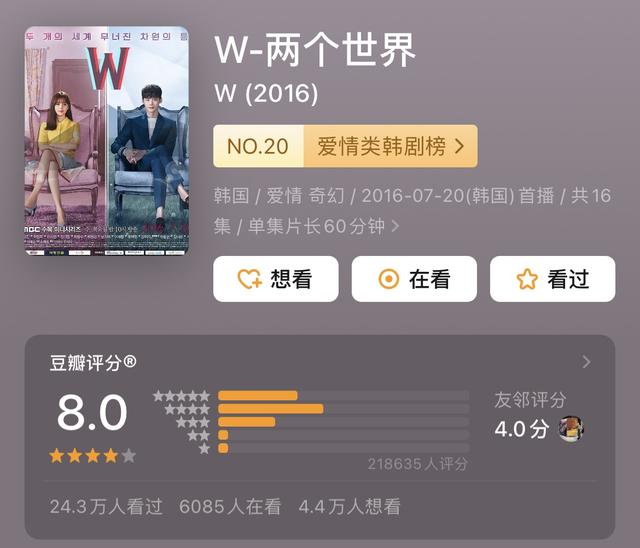Image resolution: width=640 pixels, height=548 pixels.
Task: Open the W drama poster image
Action: [x=106, y=140]
